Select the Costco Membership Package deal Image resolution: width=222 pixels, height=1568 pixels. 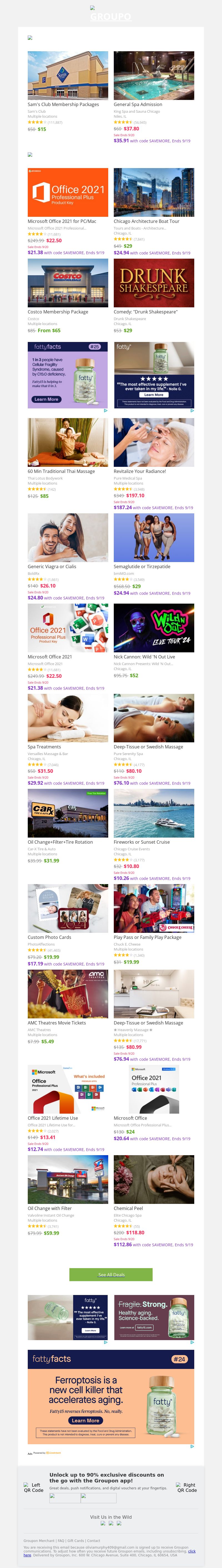point(68,282)
